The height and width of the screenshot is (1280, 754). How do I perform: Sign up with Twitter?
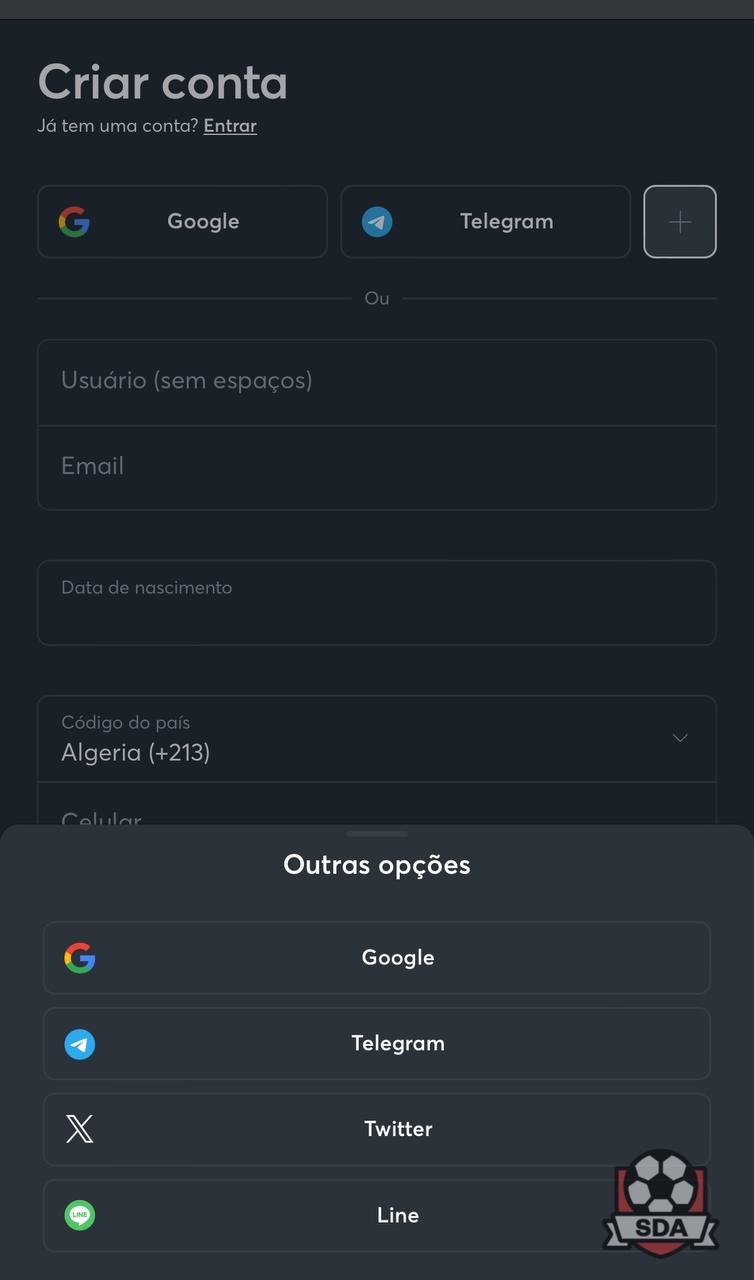pos(377,1129)
